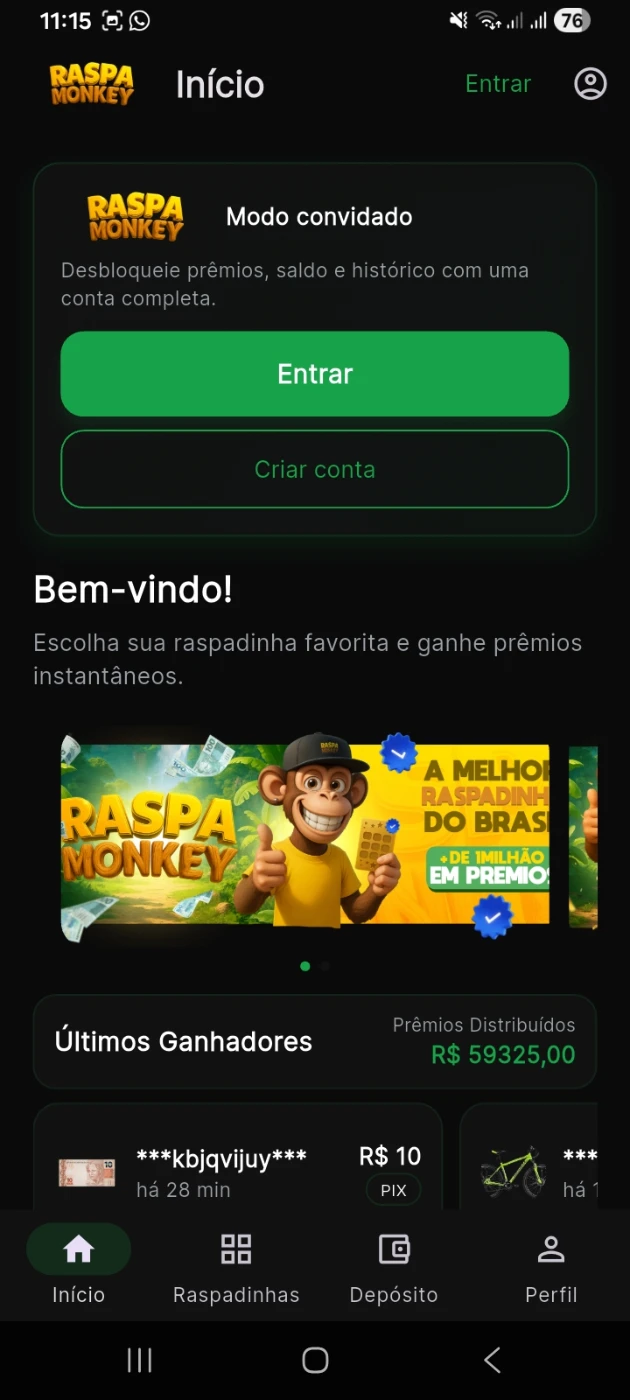The height and width of the screenshot is (1400, 630).
Task: View winner card ***kbjqvijuy***
Action: (x=238, y=1170)
